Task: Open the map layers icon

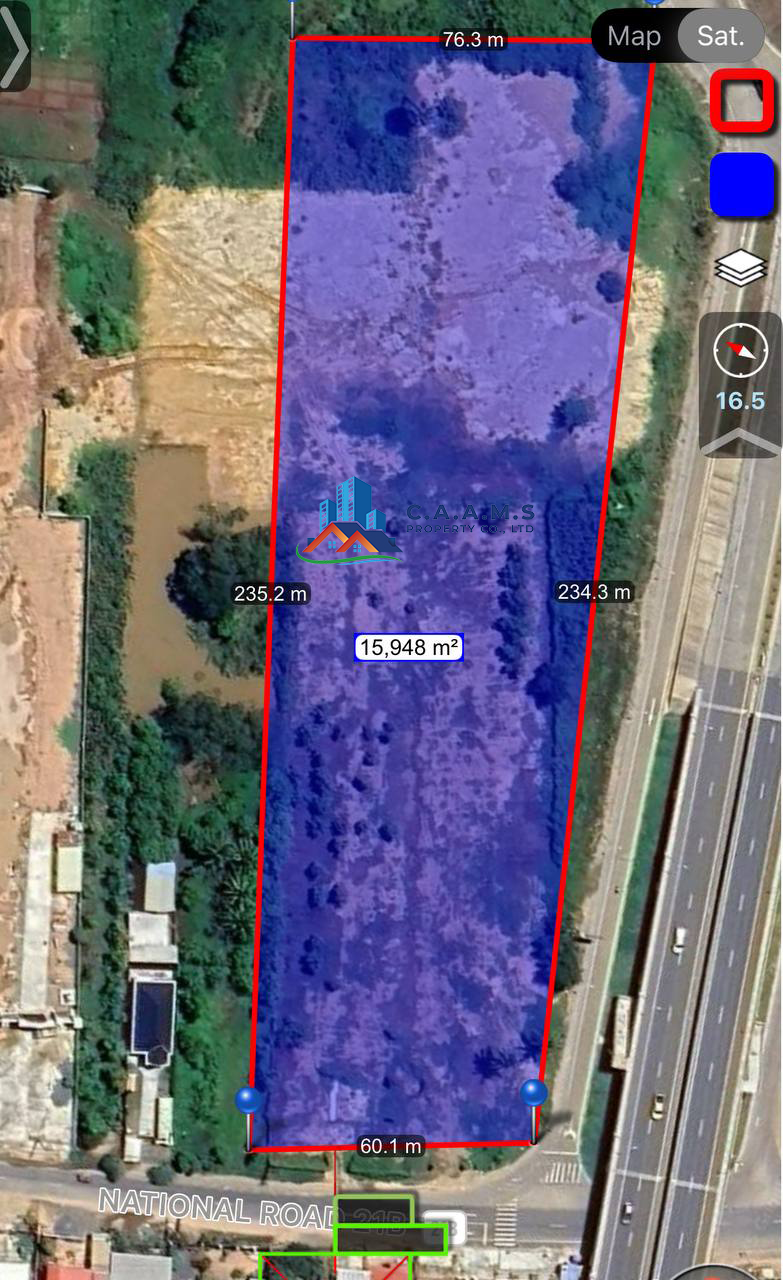Action: (x=741, y=268)
